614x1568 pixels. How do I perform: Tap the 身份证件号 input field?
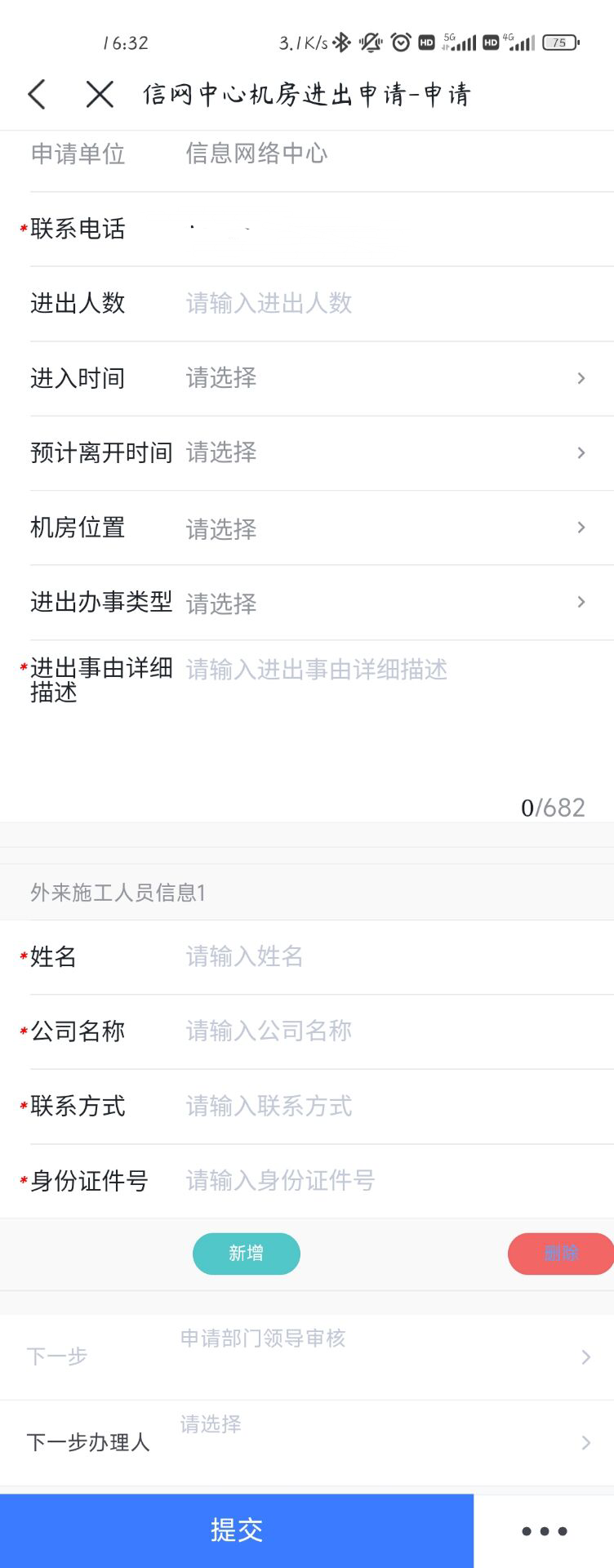(384, 1181)
